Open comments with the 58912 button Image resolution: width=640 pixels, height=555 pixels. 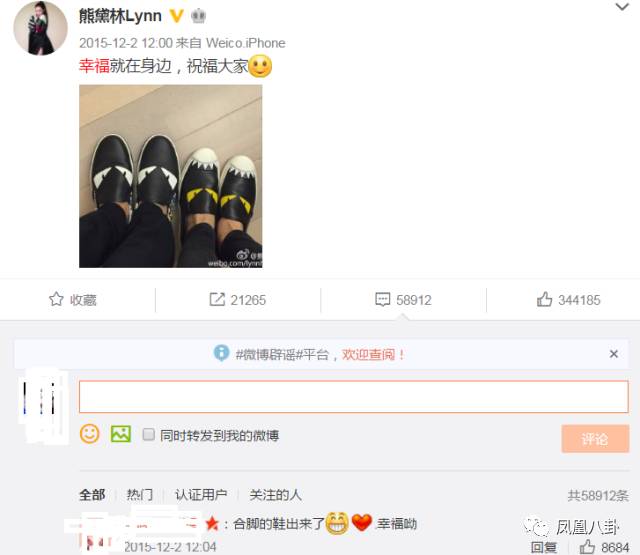[x=403, y=299]
